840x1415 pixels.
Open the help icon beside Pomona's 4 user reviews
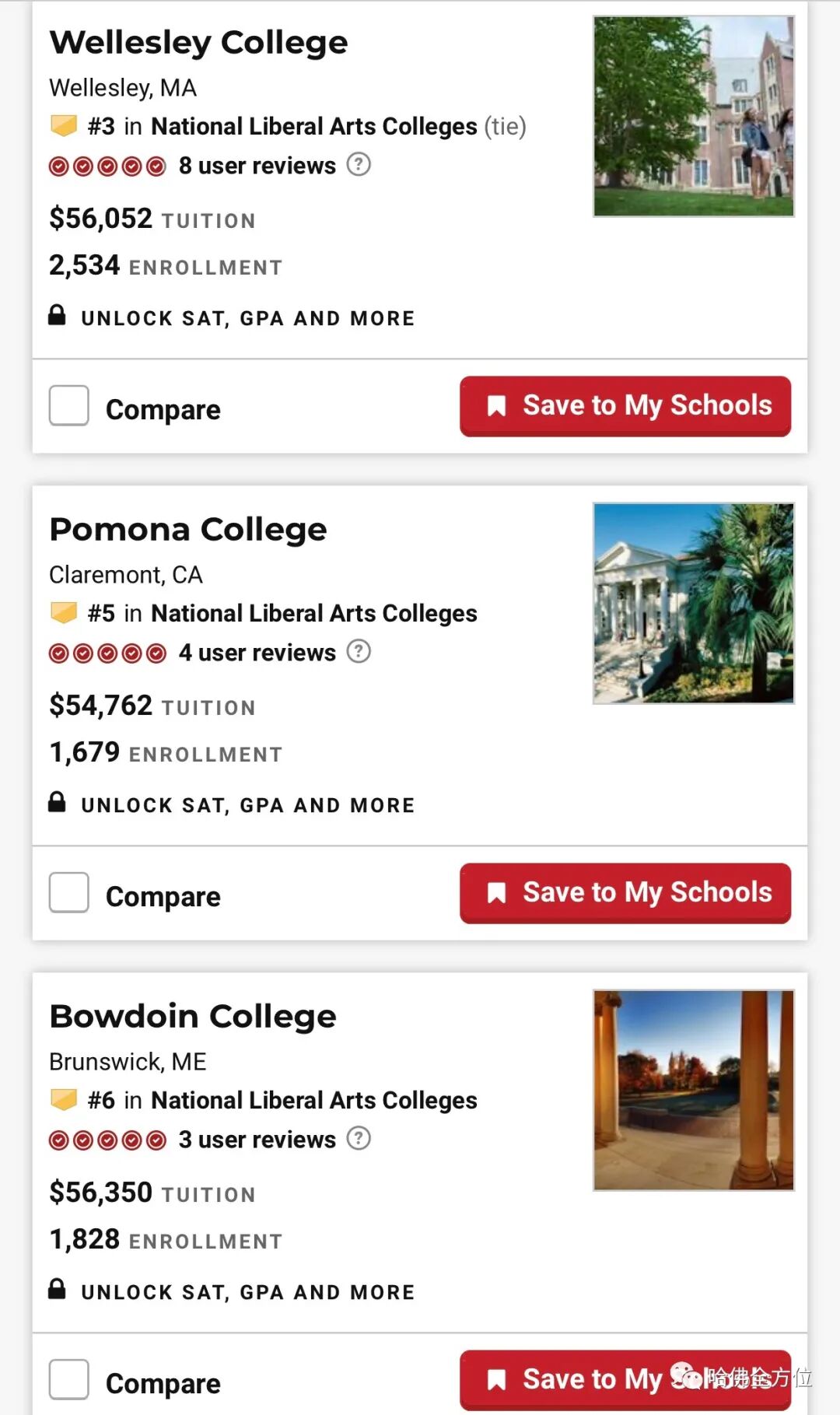coord(359,652)
